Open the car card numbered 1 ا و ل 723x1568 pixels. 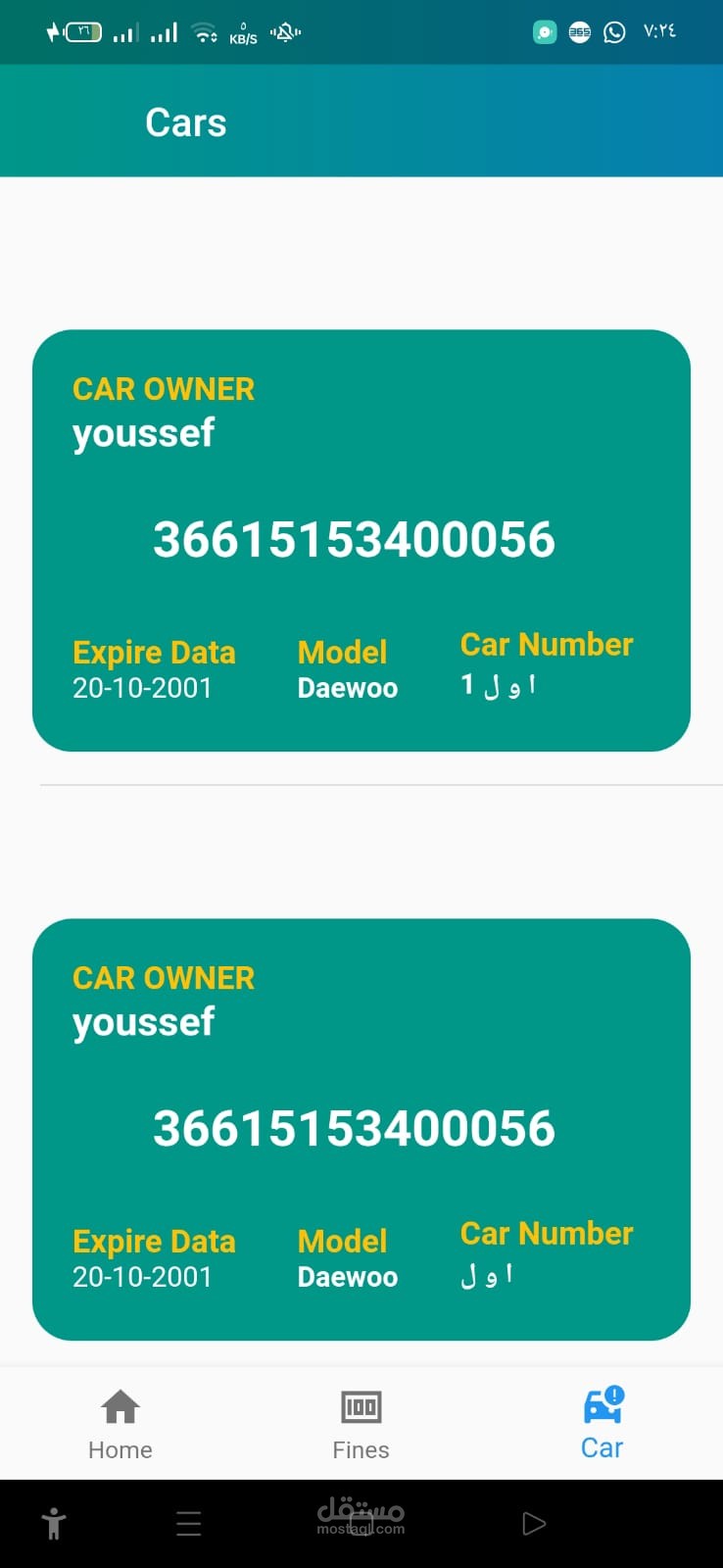[x=361, y=540]
